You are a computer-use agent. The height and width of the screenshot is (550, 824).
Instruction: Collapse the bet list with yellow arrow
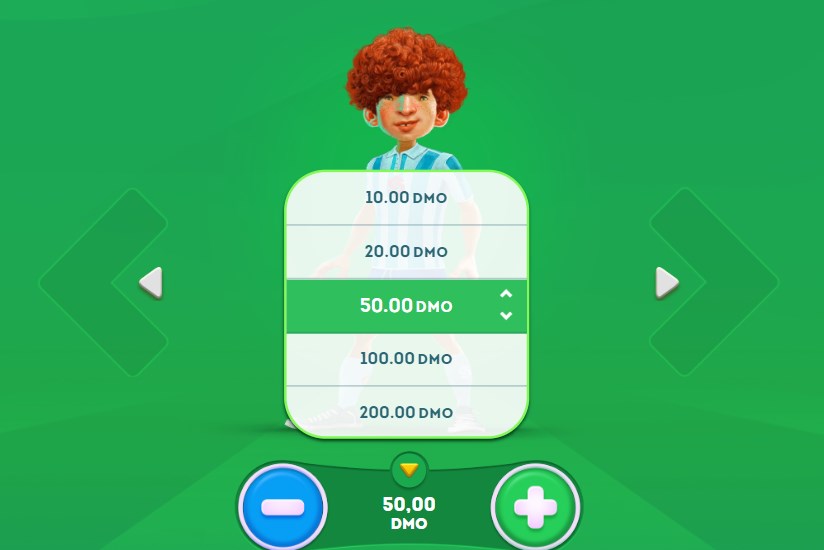[x=408, y=468]
